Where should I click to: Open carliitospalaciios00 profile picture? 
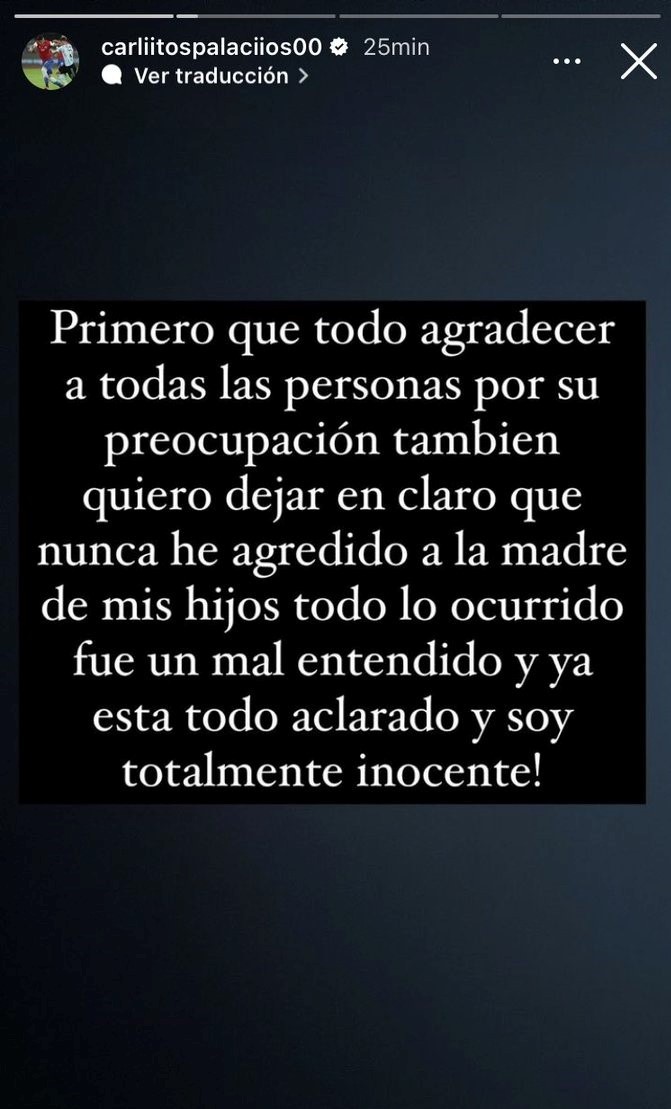click(50, 61)
